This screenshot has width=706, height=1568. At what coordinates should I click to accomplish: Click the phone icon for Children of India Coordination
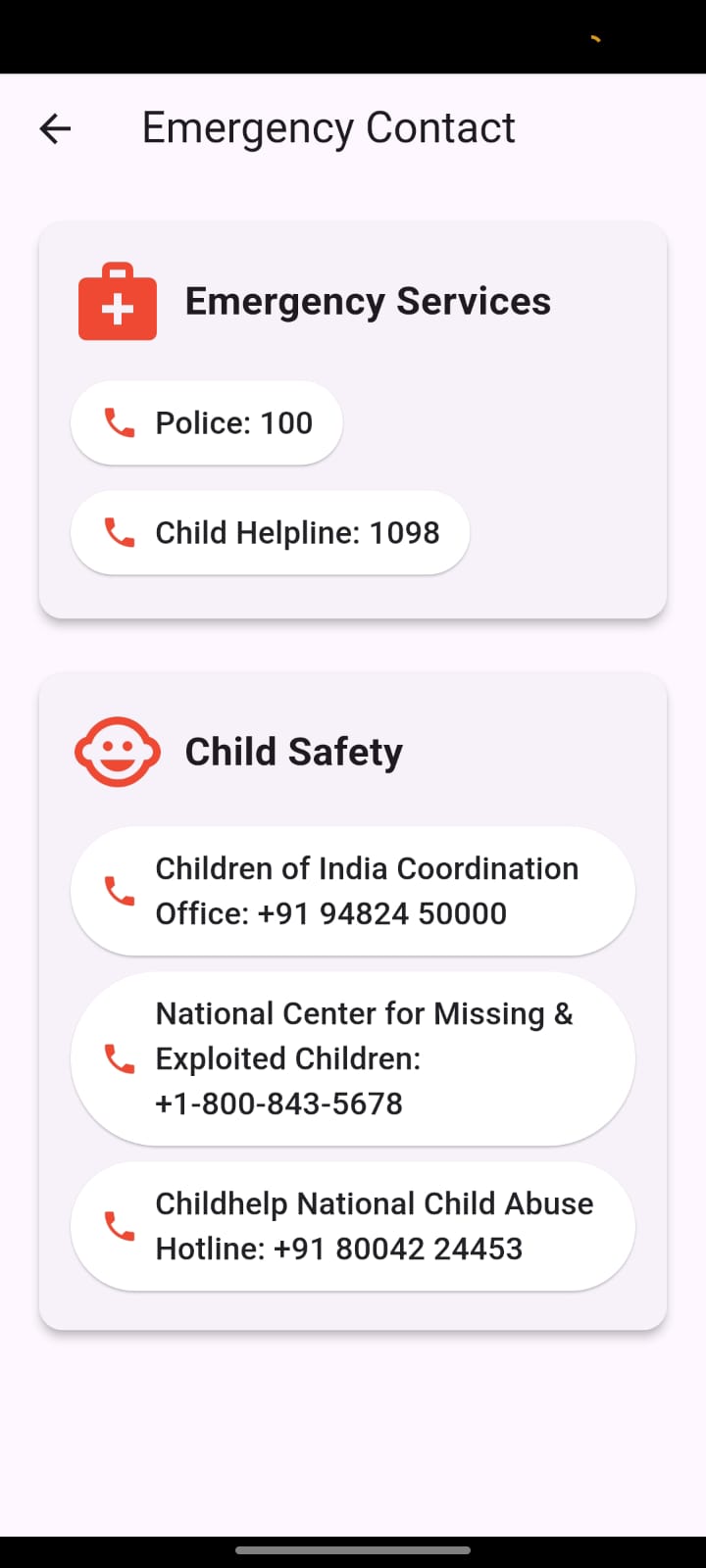coord(120,890)
